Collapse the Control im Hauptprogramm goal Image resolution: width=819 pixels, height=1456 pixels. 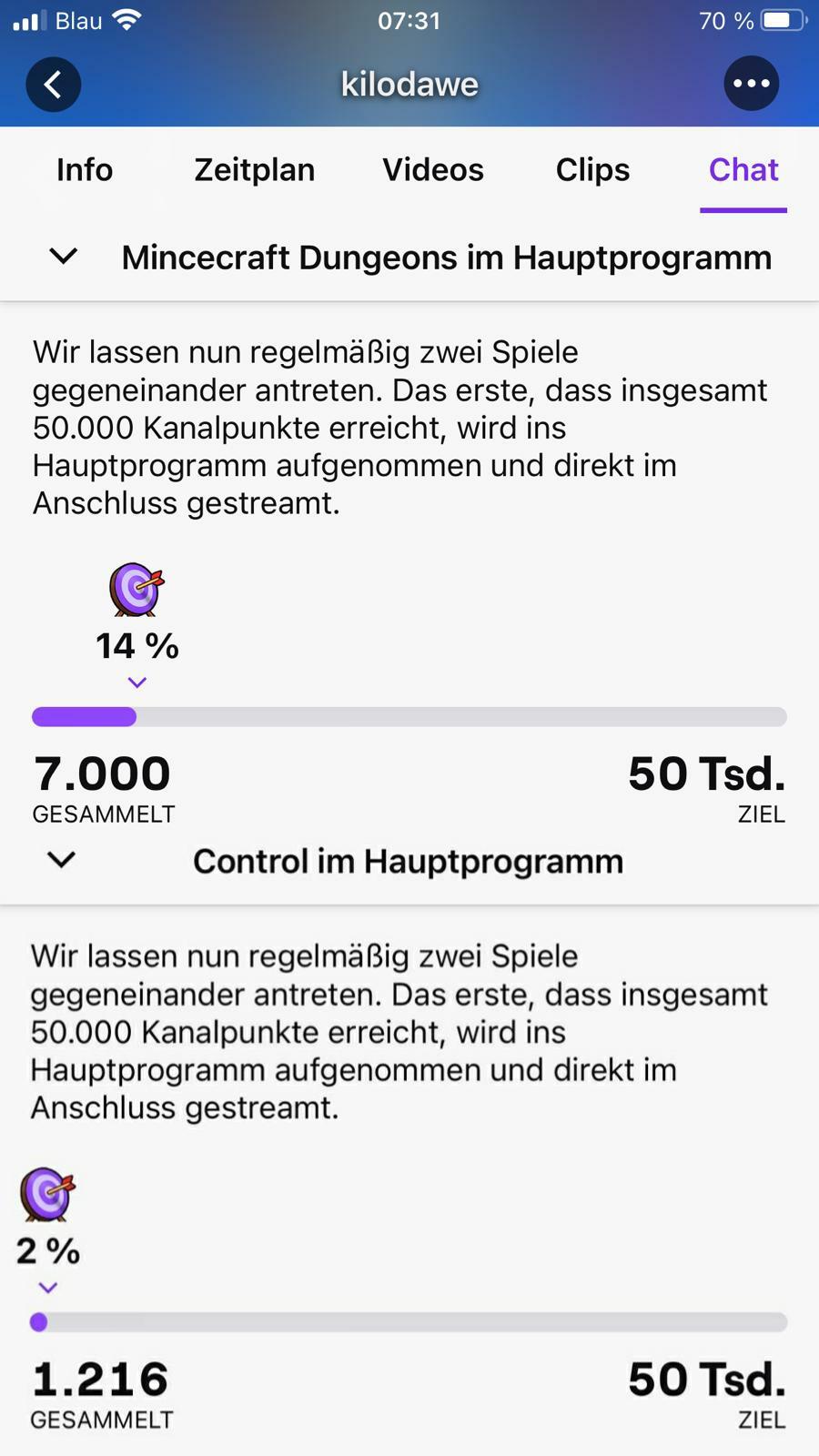61,860
